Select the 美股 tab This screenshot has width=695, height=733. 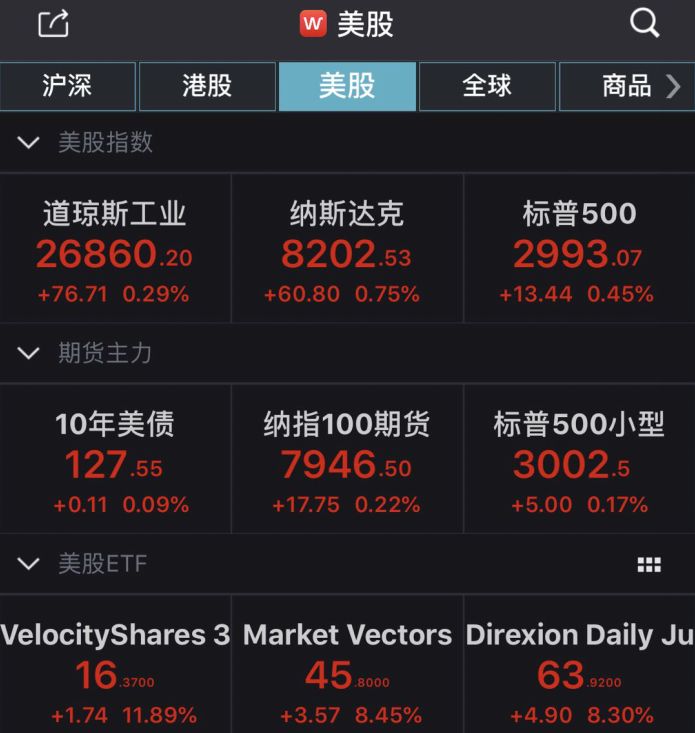click(347, 86)
